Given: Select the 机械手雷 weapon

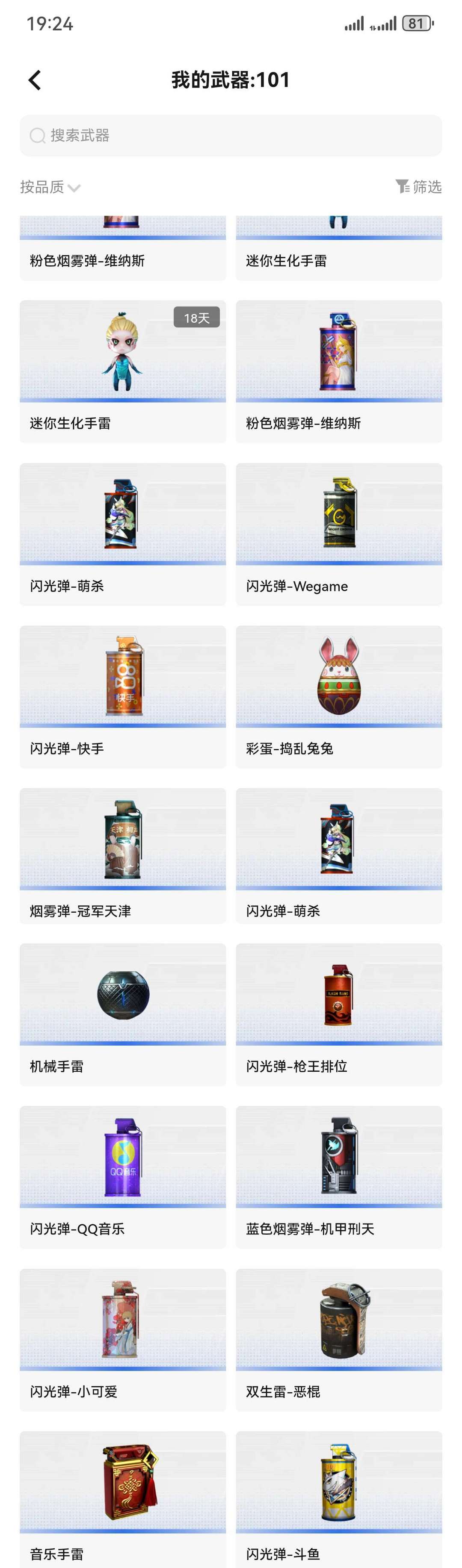Looking at the screenshot, I should pos(122,1014).
